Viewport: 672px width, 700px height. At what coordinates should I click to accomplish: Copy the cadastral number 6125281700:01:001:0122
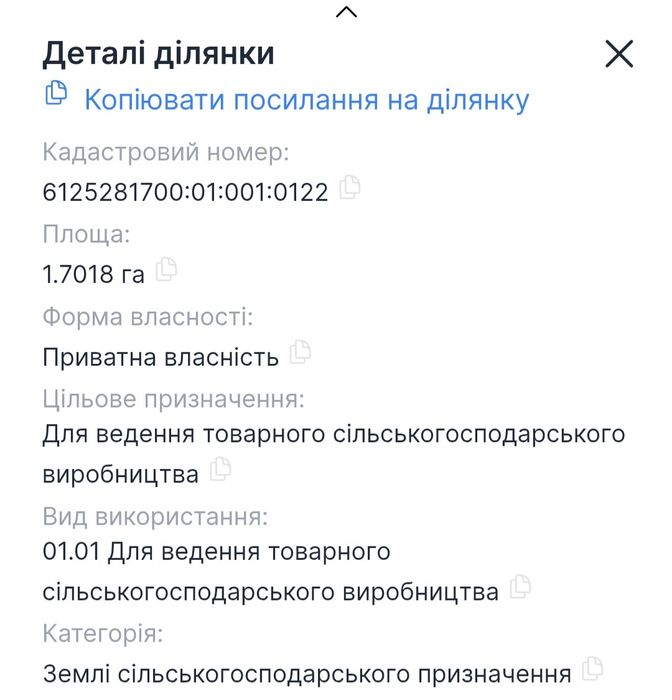[349, 187]
